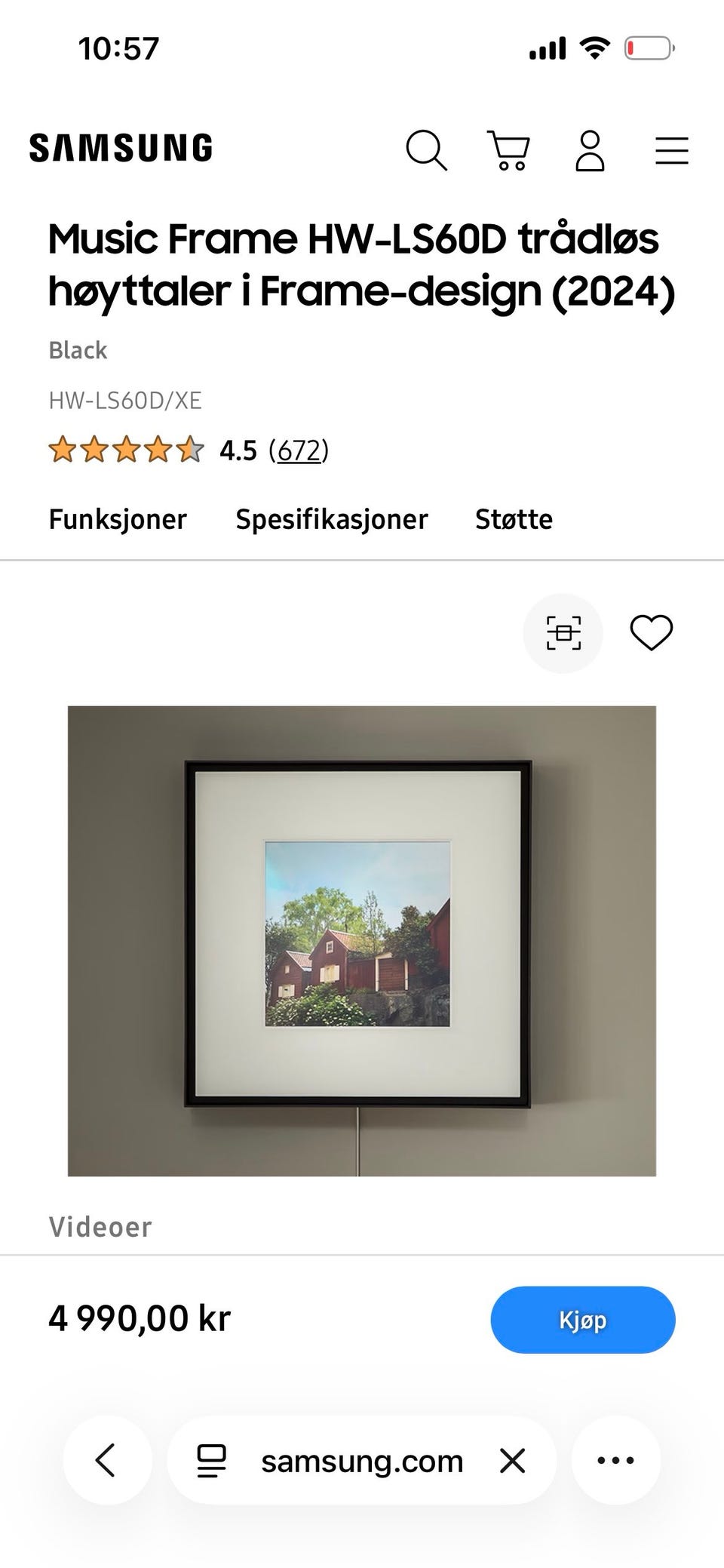The height and width of the screenshot is (1568, 724).
Task: Open the AR view icon on product image
Action: click(x=564, y=632)
